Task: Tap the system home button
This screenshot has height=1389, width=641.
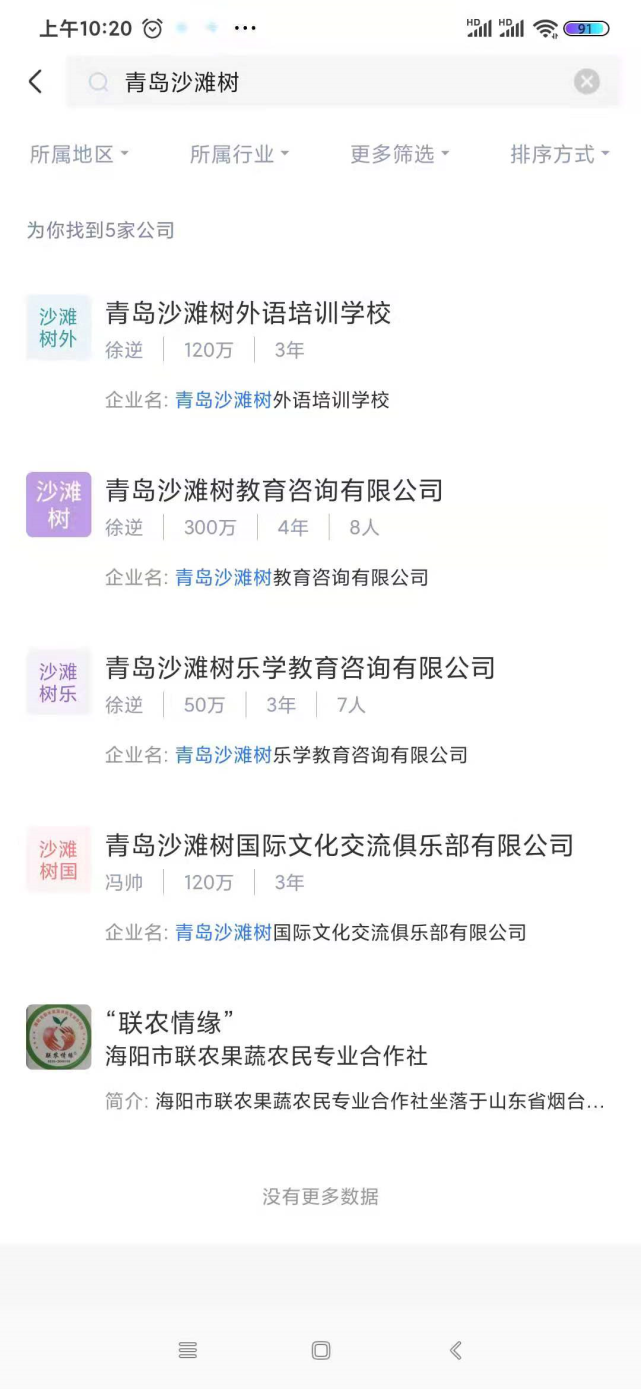Action: click(x=321, y=1351)
